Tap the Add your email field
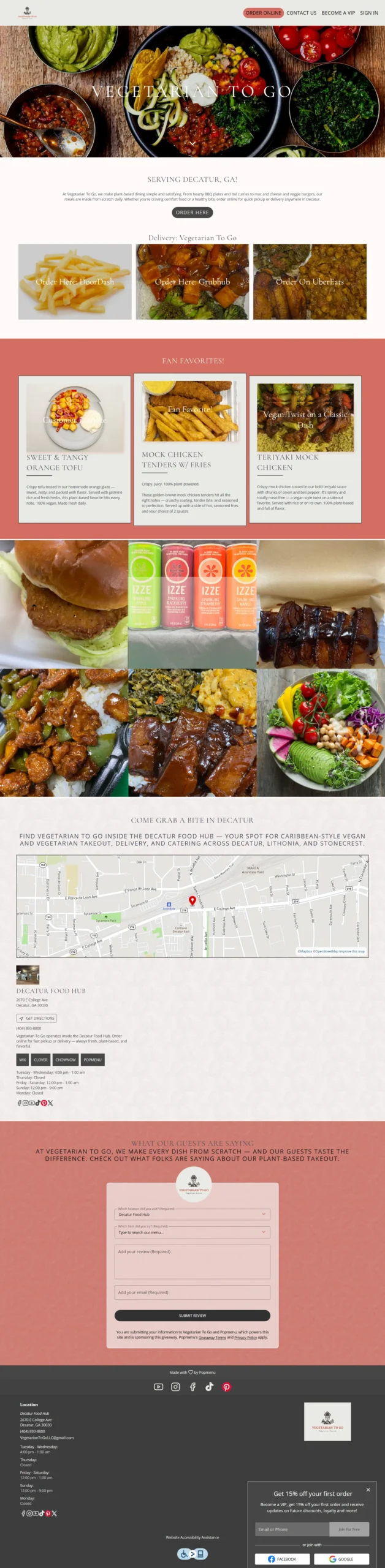The image size is (385, 1568). tap(192, 1292)
